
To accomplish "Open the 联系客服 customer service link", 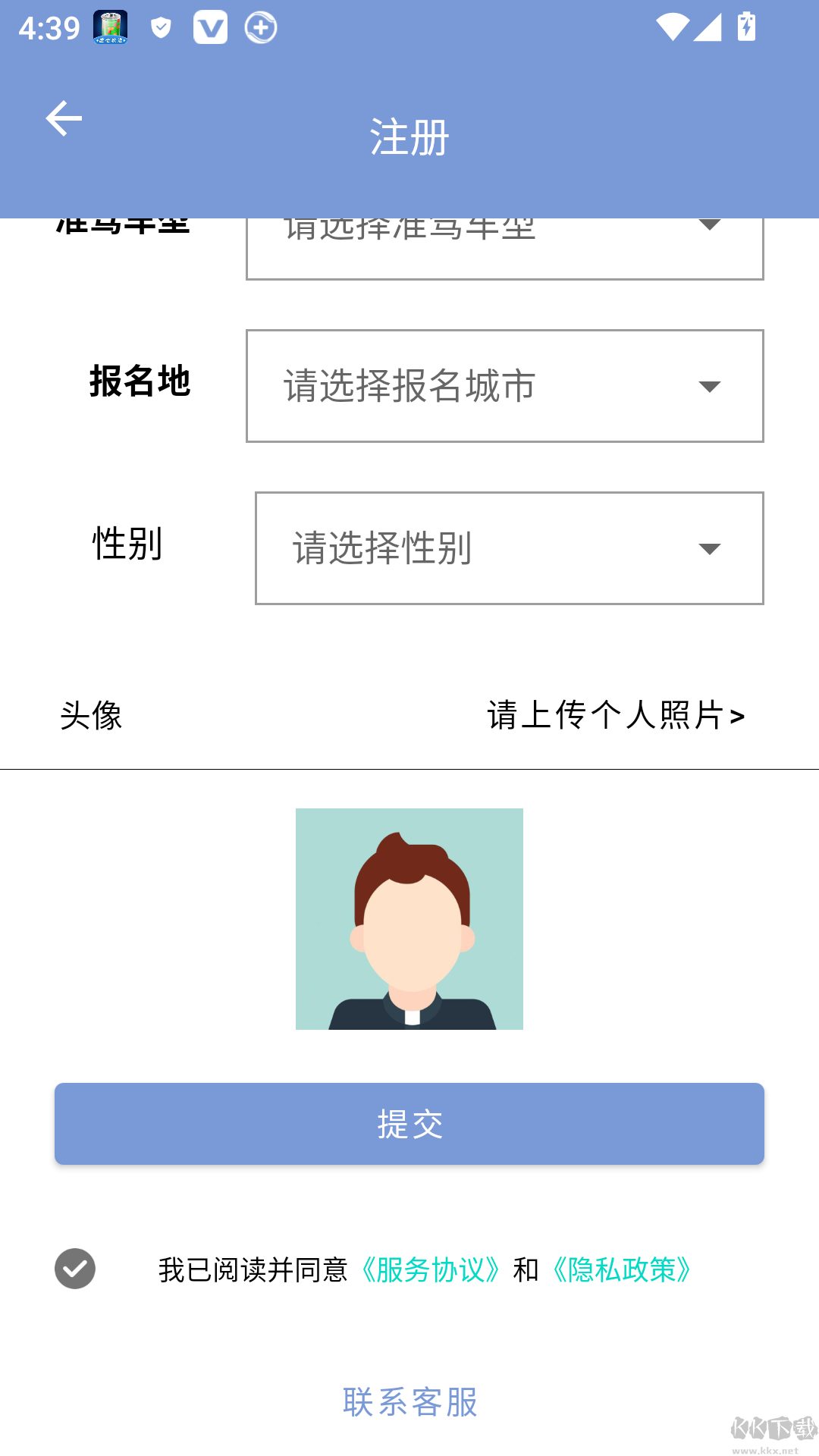I will pyautogui.click(x=409, y=1404).
